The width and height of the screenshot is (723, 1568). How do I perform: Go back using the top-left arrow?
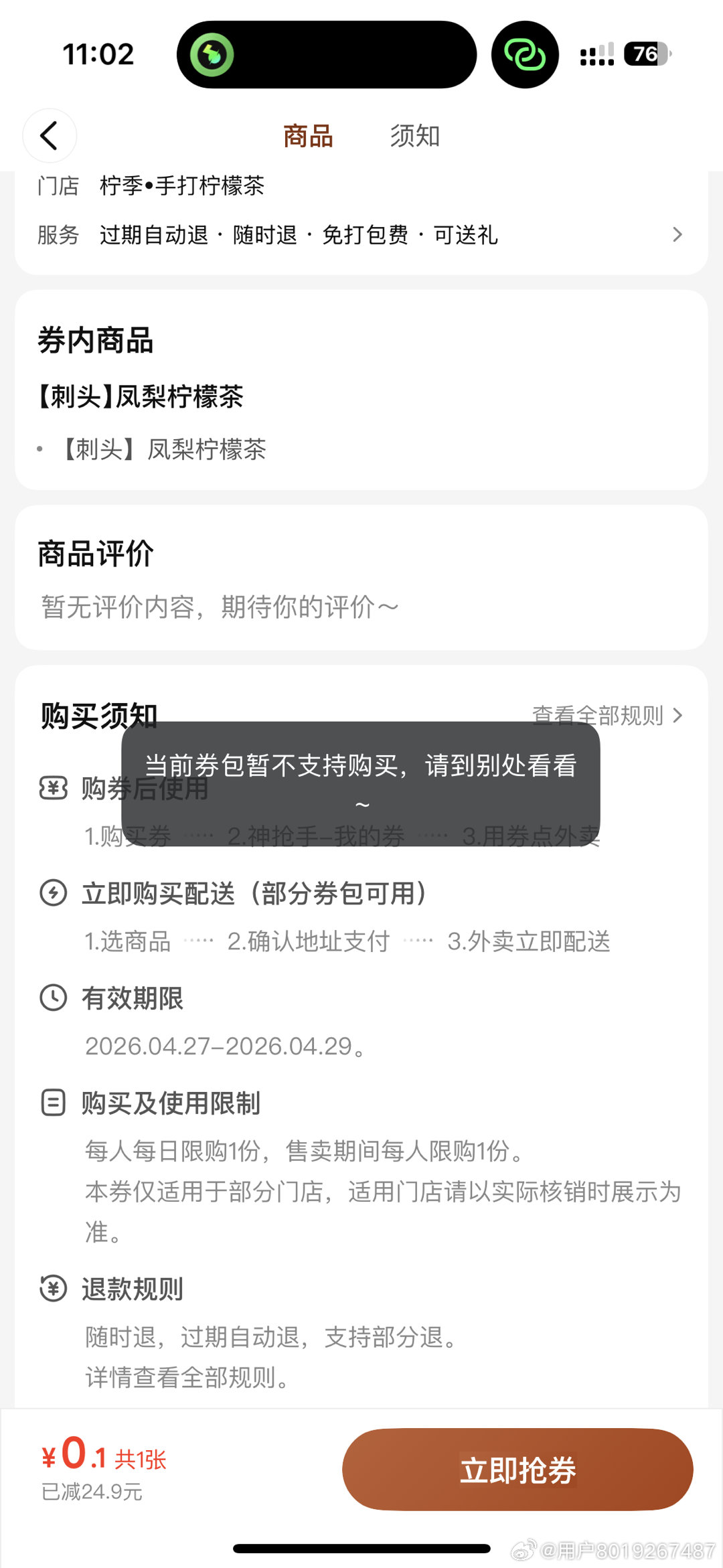[49, 136]
